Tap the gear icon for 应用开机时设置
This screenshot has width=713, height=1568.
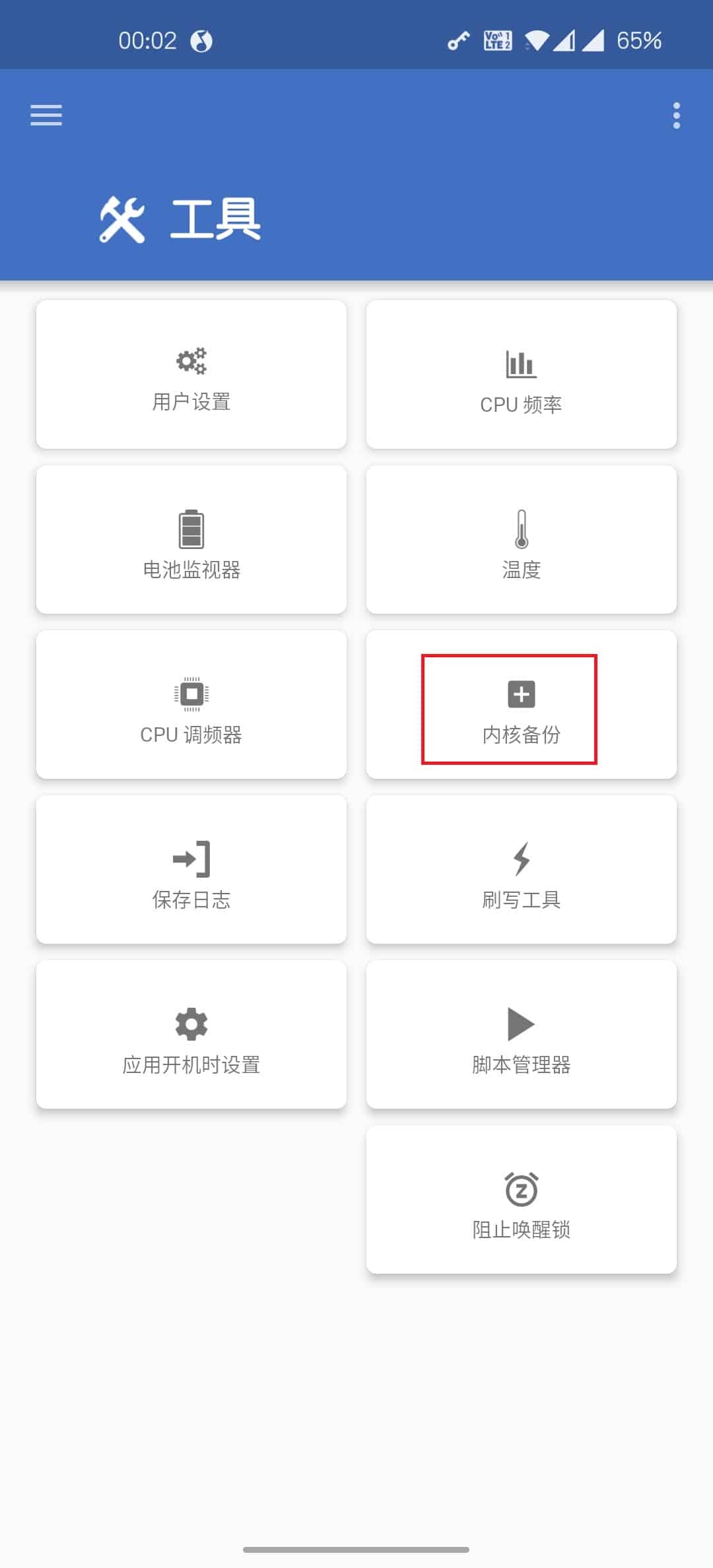click(x=191, y=1024)
